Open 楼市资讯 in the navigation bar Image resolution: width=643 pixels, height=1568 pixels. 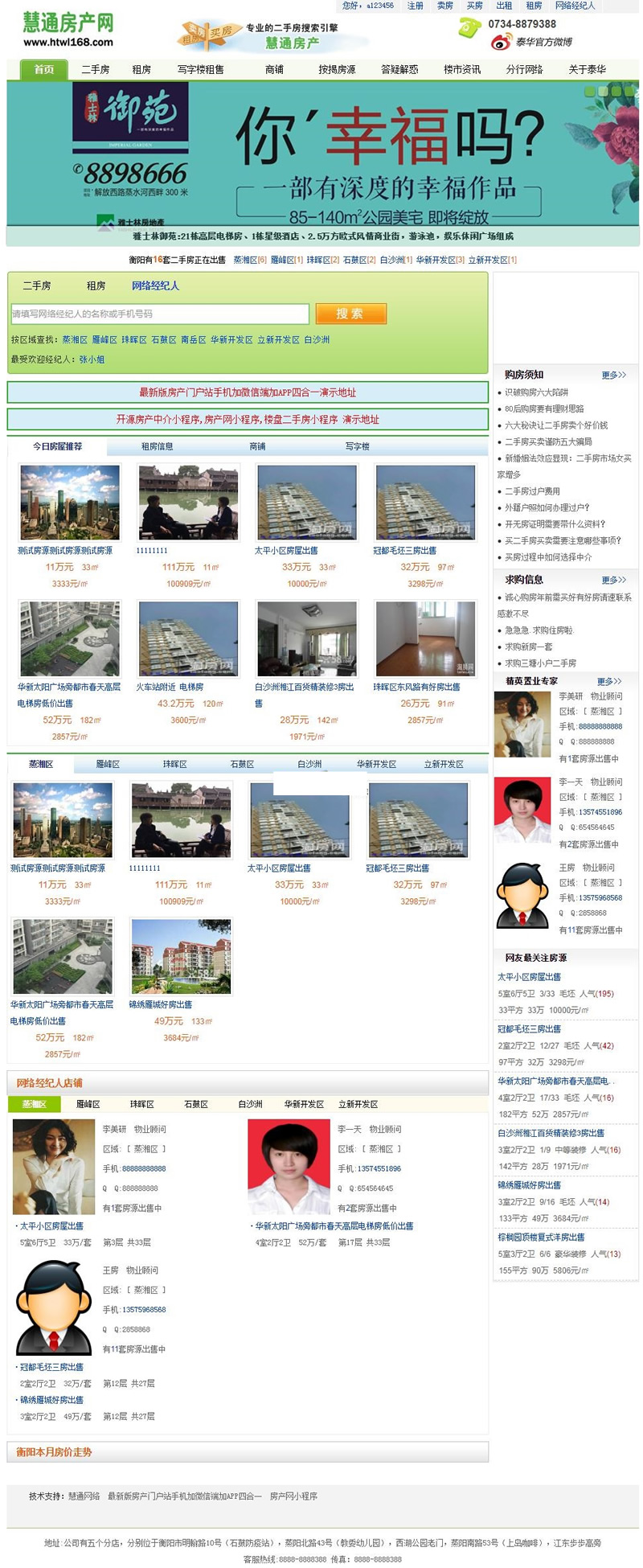click(x=462, y=70)
